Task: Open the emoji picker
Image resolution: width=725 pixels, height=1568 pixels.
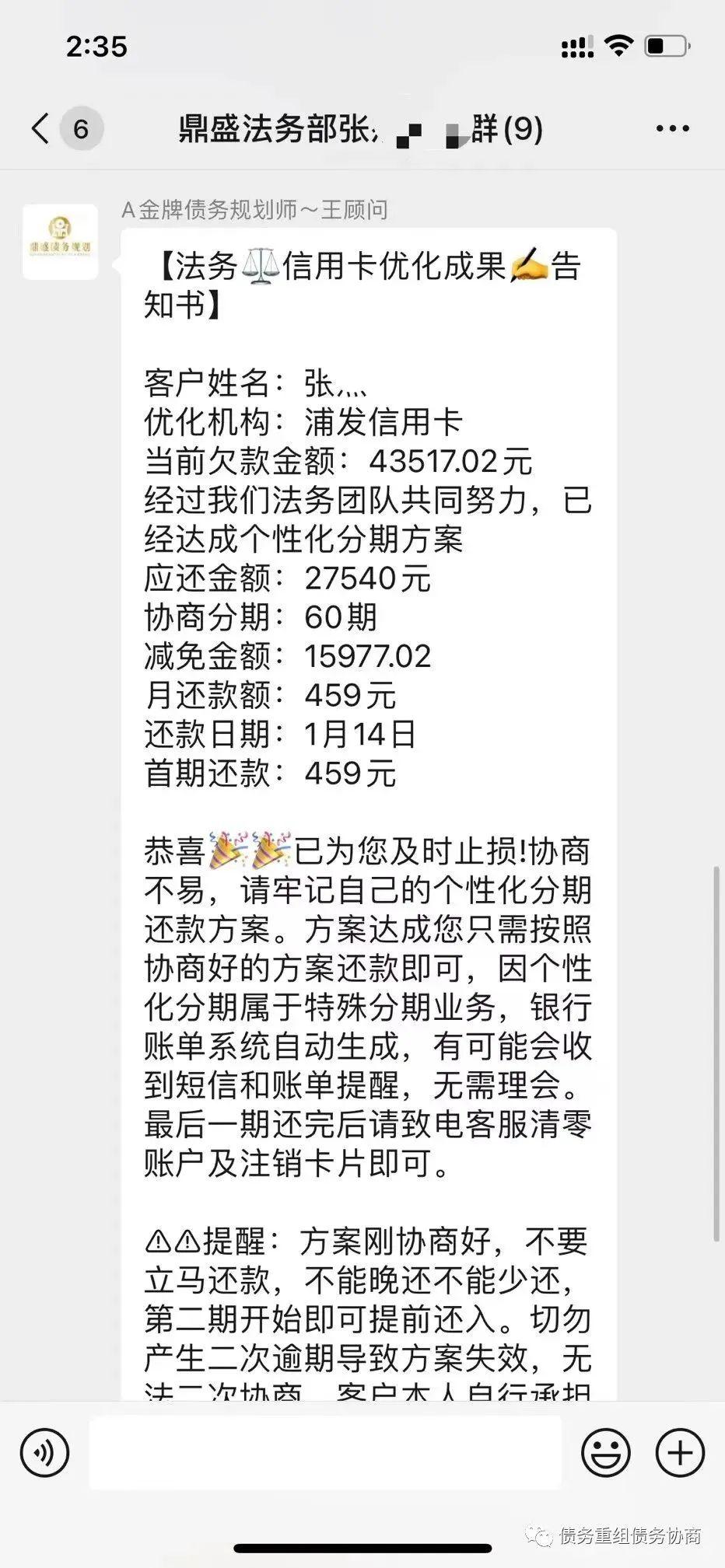Action: tap(605, 1452)
